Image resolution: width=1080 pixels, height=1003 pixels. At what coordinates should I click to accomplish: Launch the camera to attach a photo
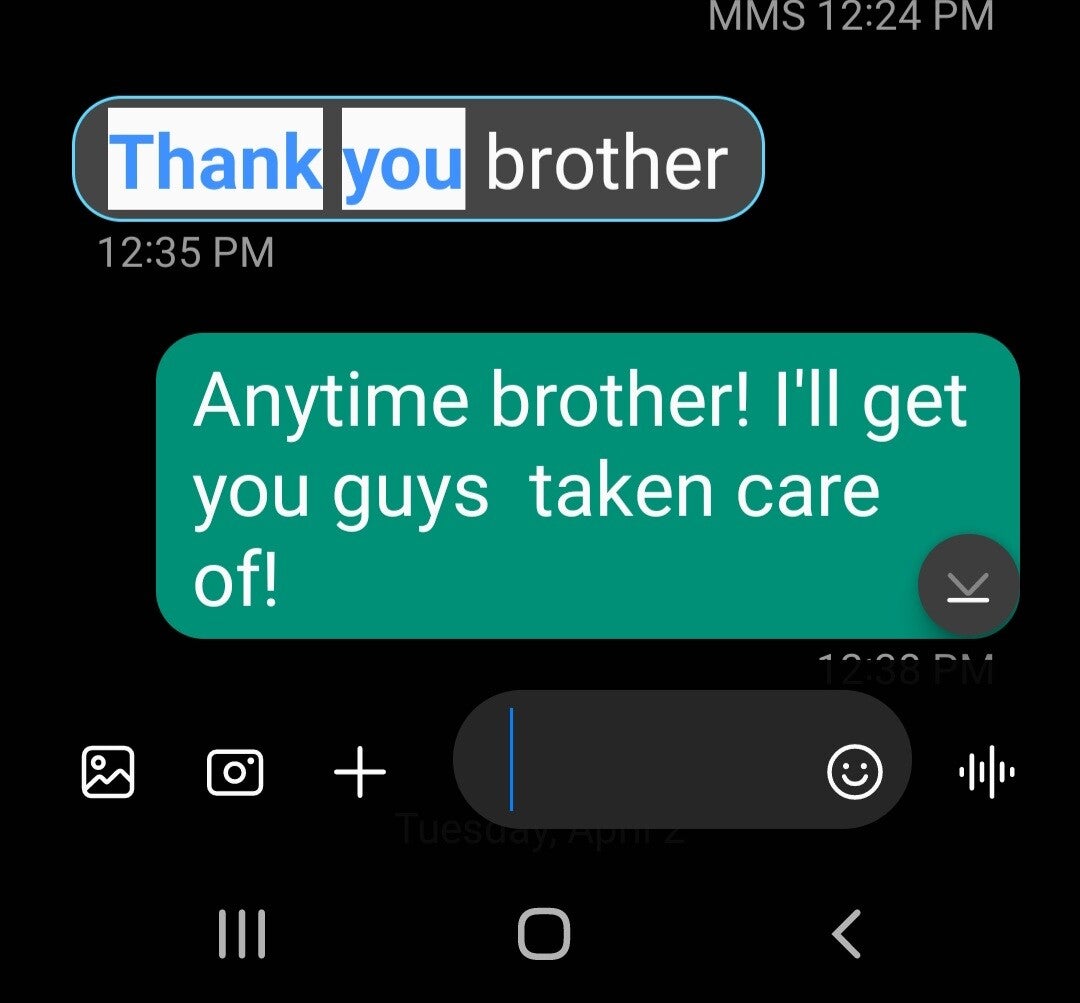point(235,772)
